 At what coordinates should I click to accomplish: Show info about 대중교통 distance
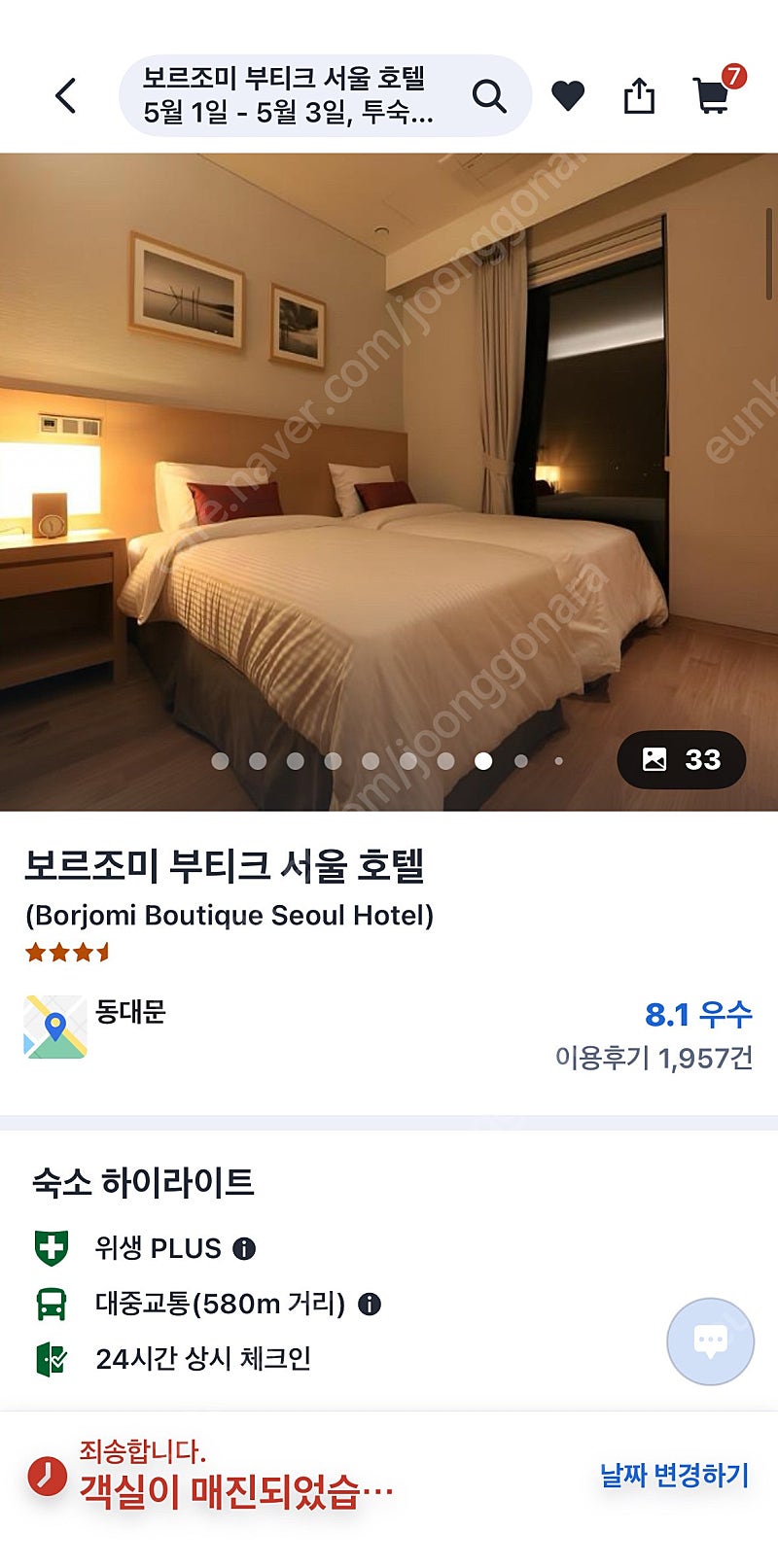(370, 1304)
